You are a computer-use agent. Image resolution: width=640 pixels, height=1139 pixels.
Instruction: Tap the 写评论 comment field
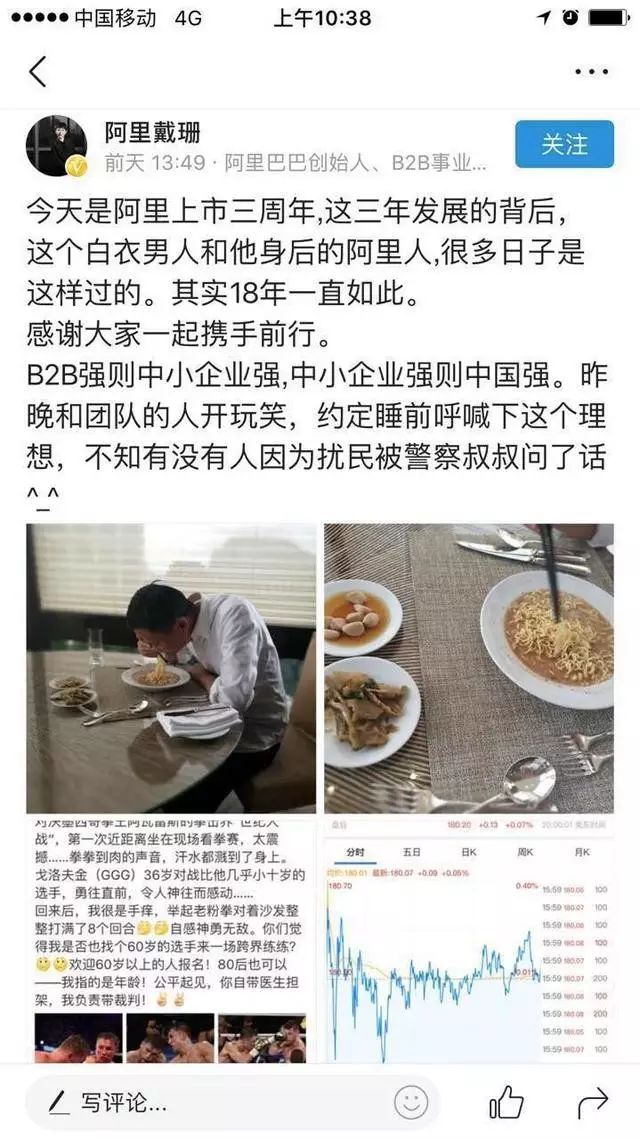point(200,1103)
